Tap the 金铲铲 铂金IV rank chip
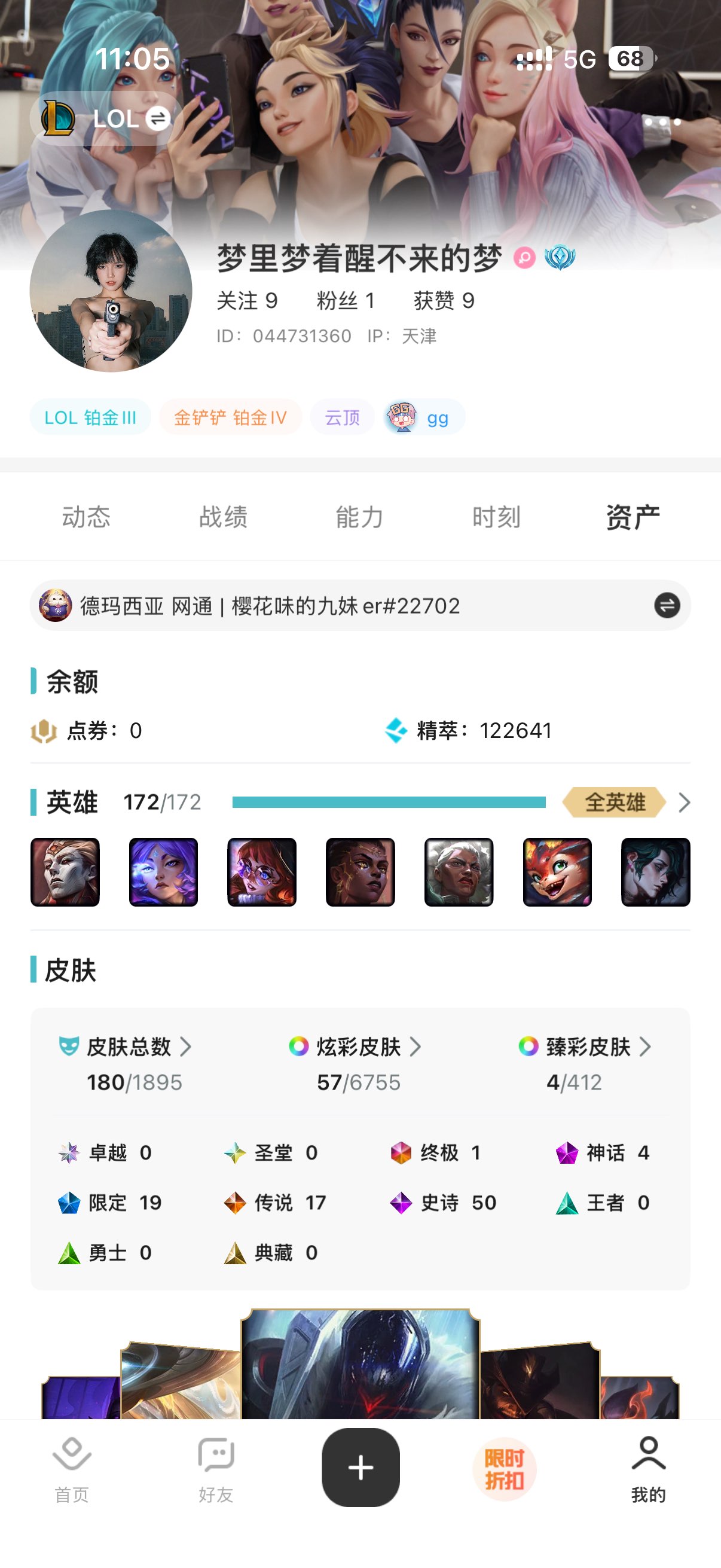The height and width of the screenshot is (1568, 721). (x=230, y=417)
